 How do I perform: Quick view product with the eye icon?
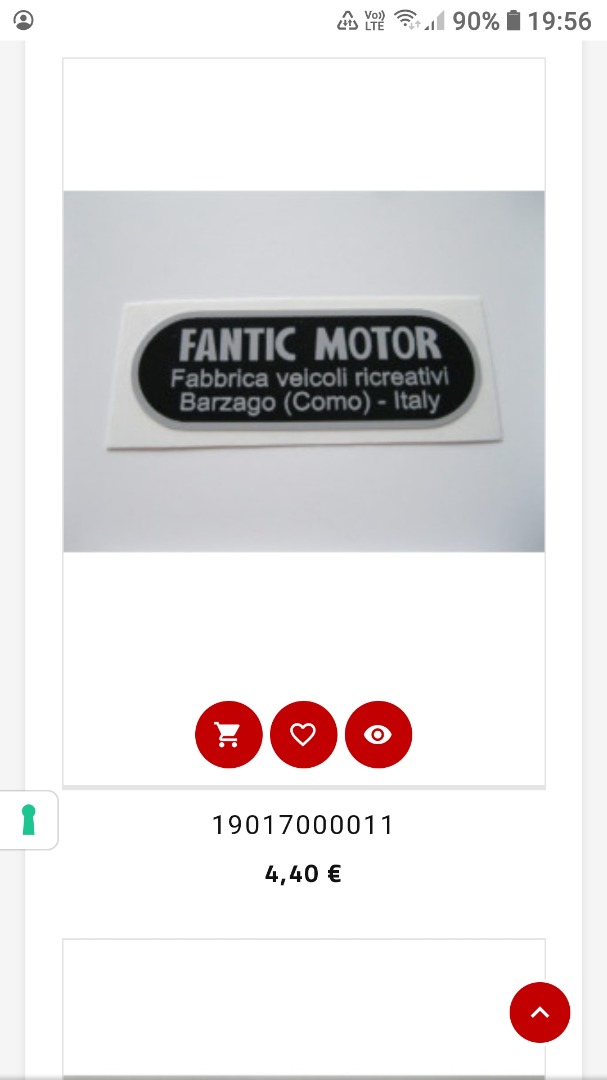[378, 735]
